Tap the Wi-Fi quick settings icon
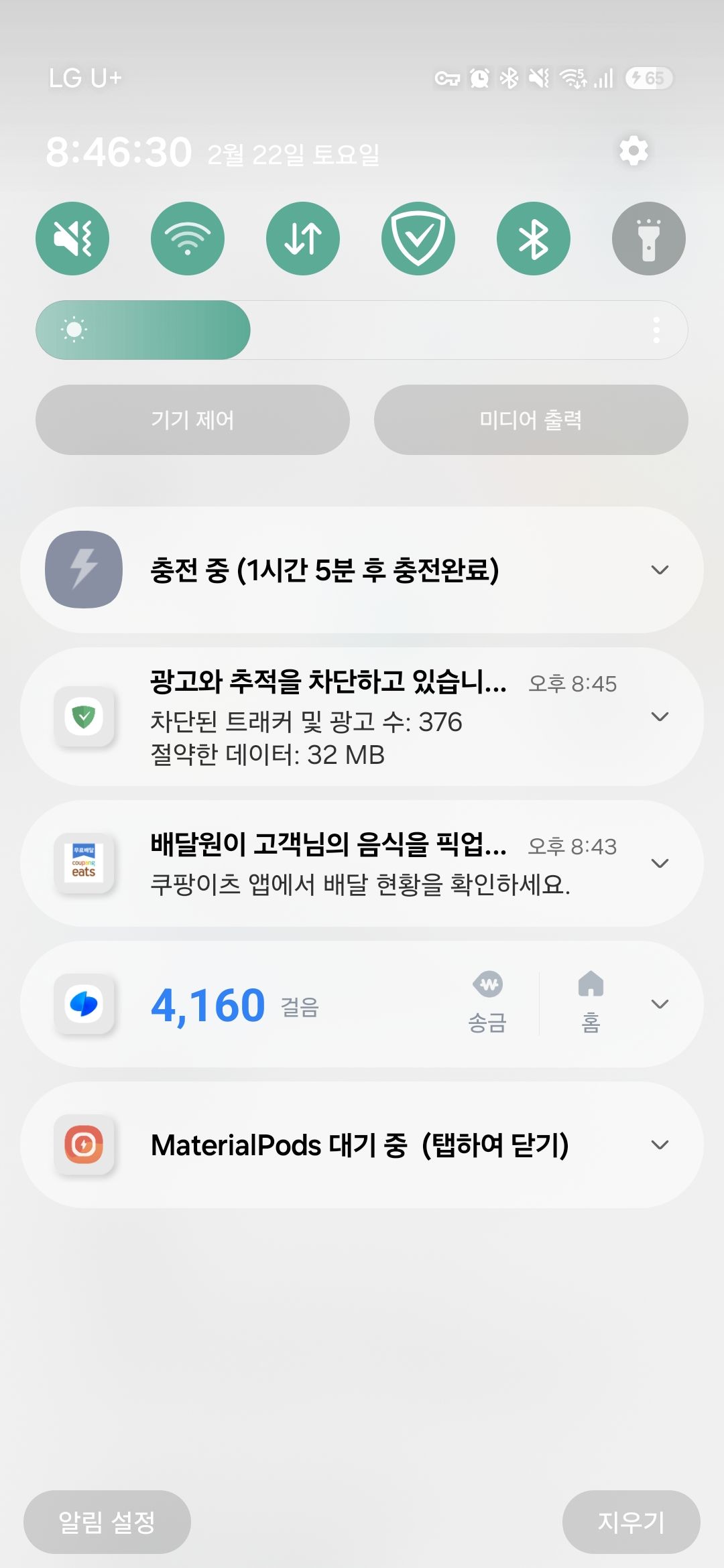 click(187, 238)
